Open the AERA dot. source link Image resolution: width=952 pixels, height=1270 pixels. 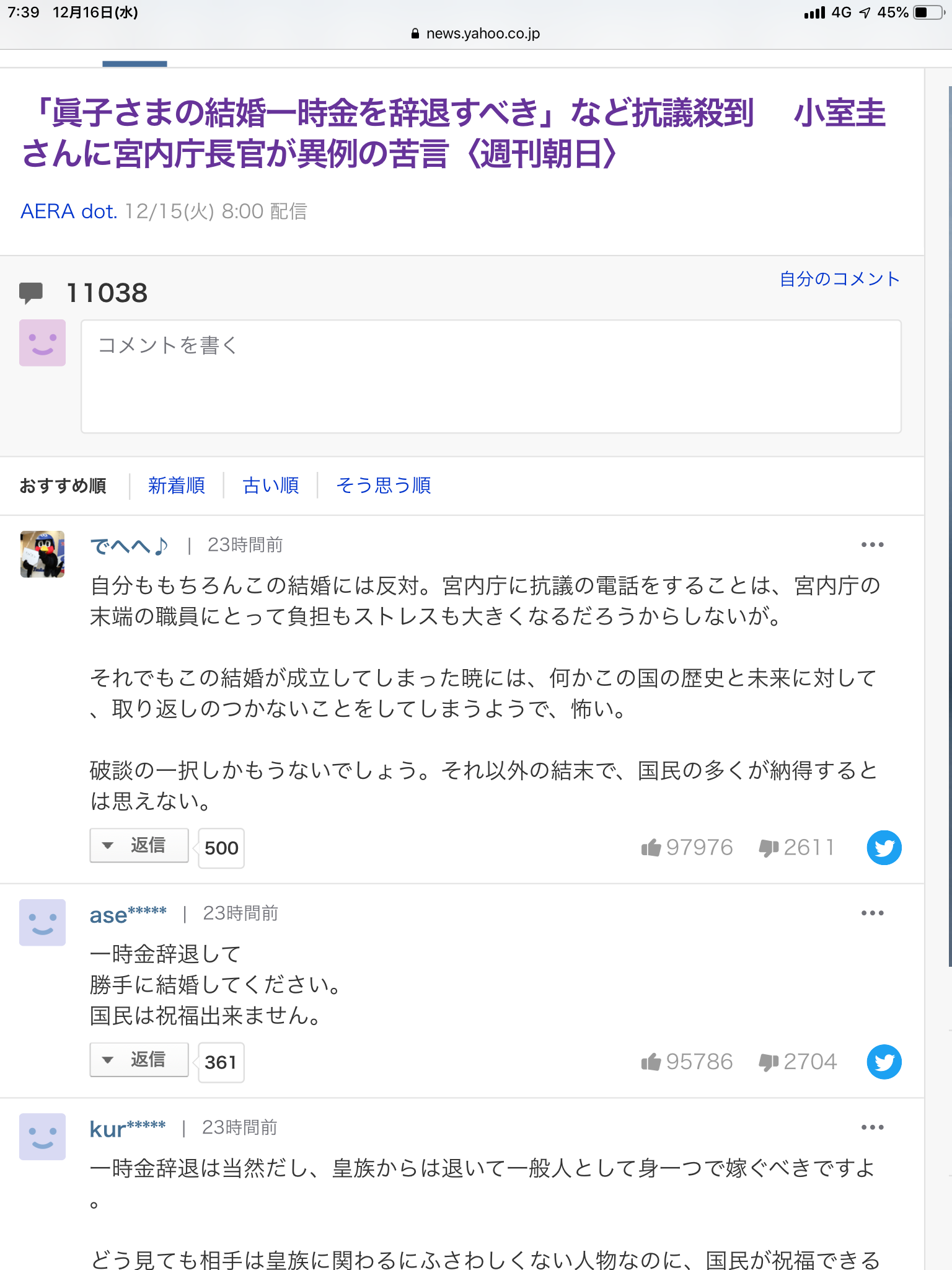pos(69,211)
